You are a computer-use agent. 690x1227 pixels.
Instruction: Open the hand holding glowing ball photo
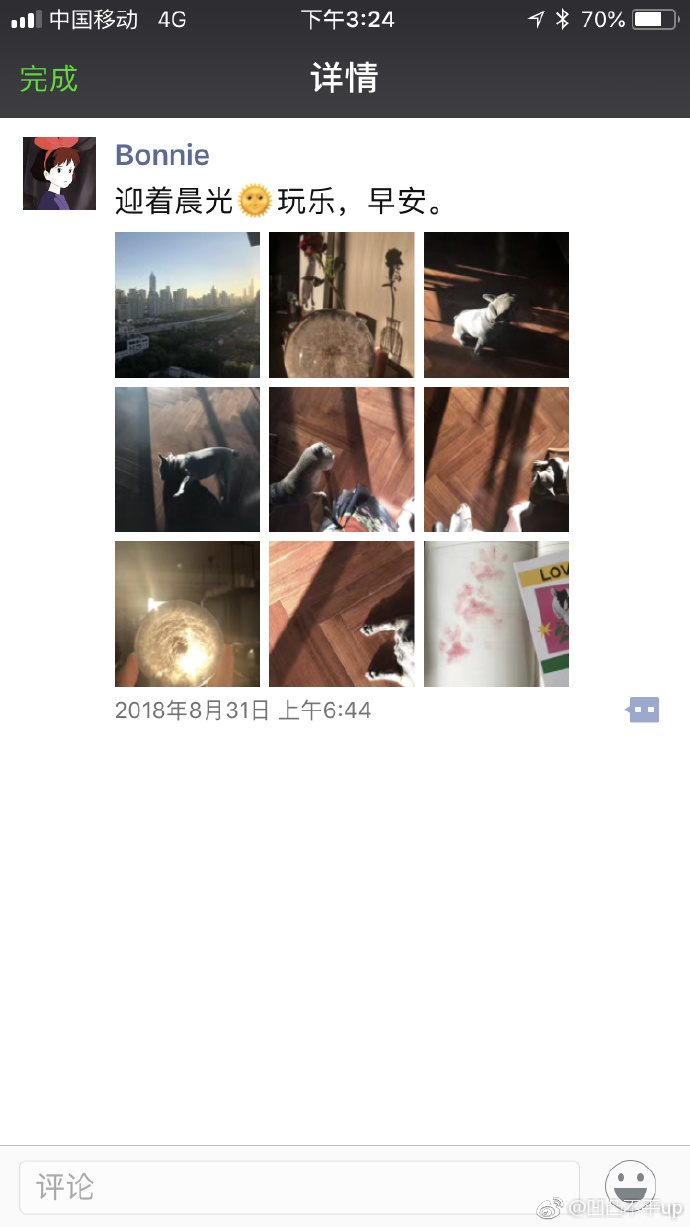click(x=187, y=614)
